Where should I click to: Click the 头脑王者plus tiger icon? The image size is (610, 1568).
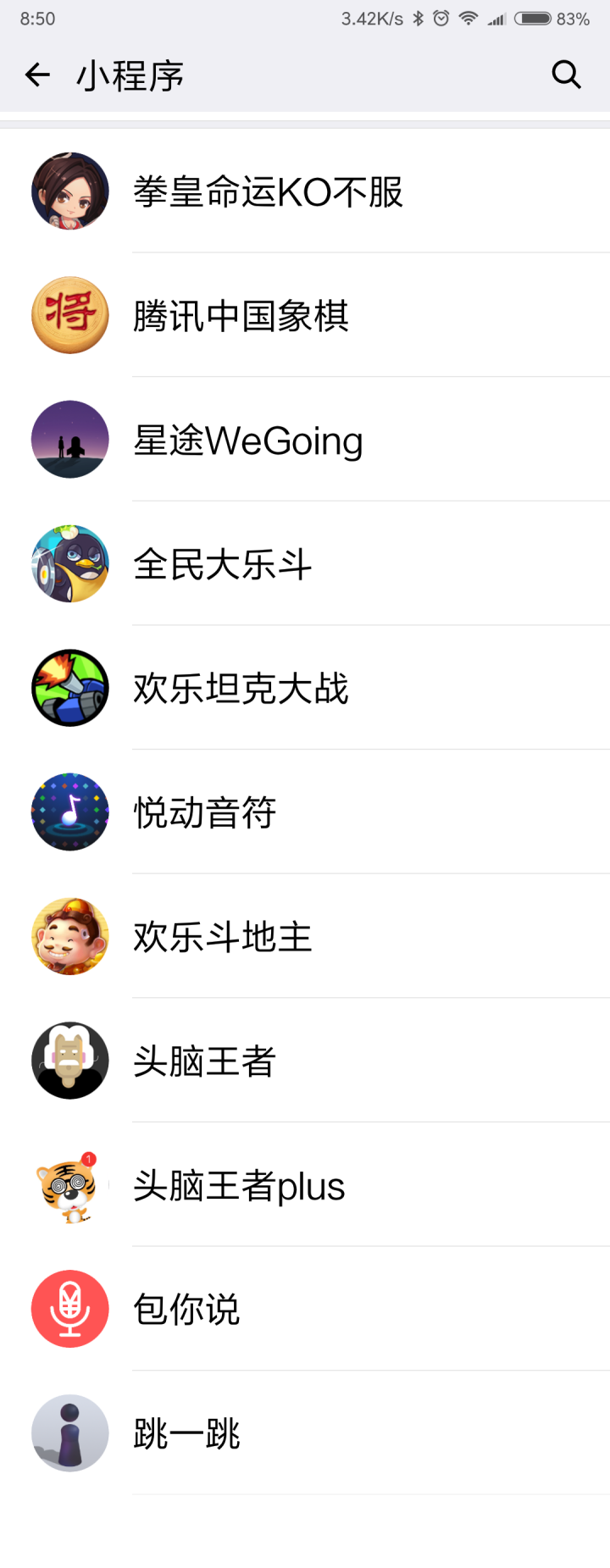(69, 1184)
